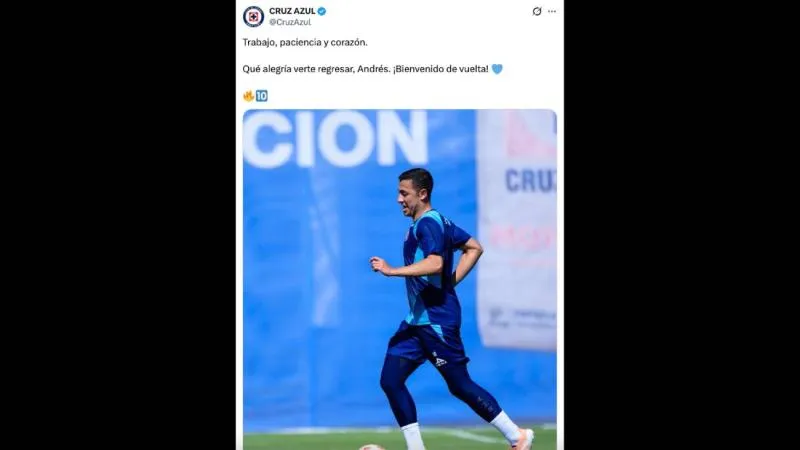This screenshot has width=800, height=450.
Task: Open the CRUZ AZUL account name
Action: click(x=291, y=11)
